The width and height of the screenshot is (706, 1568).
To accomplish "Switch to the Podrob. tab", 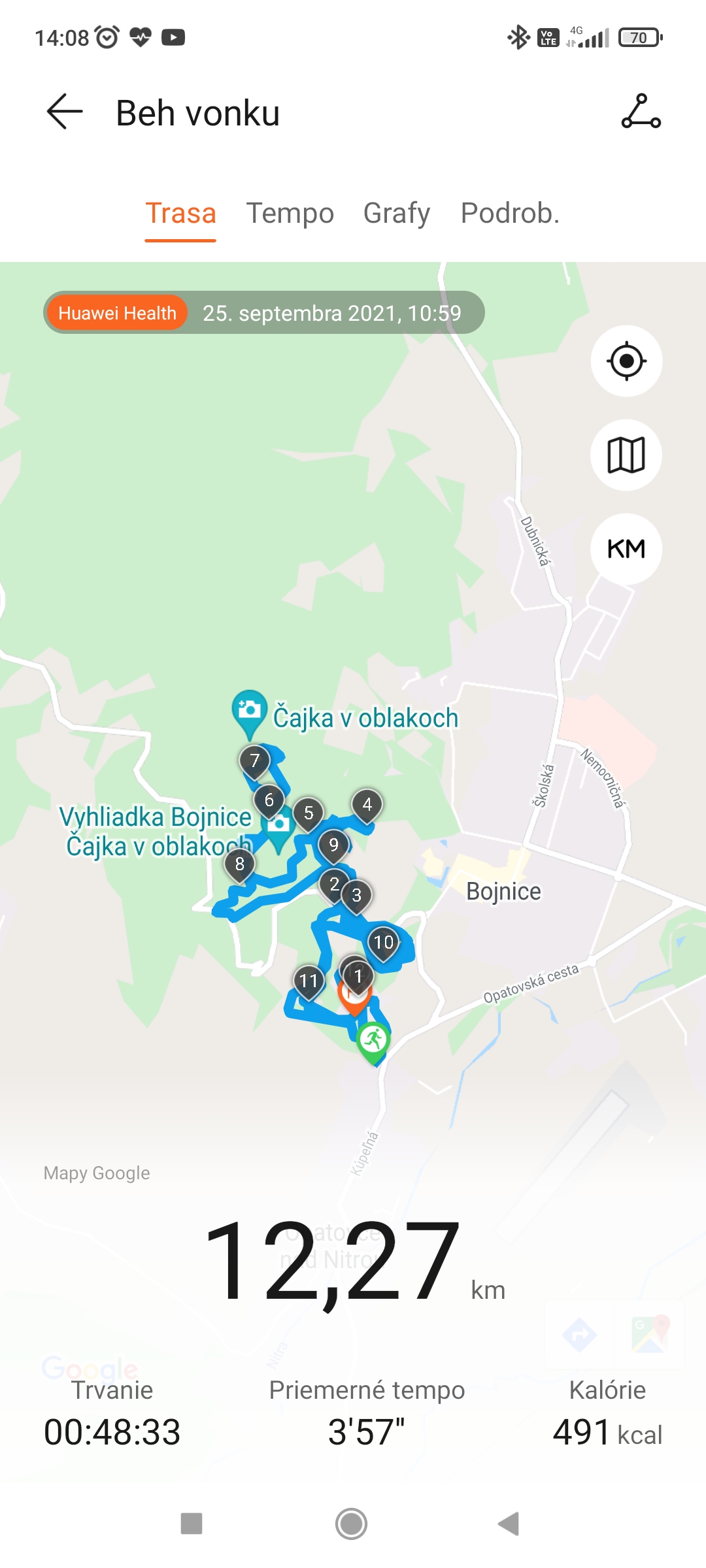I will (x=511, y=214).
